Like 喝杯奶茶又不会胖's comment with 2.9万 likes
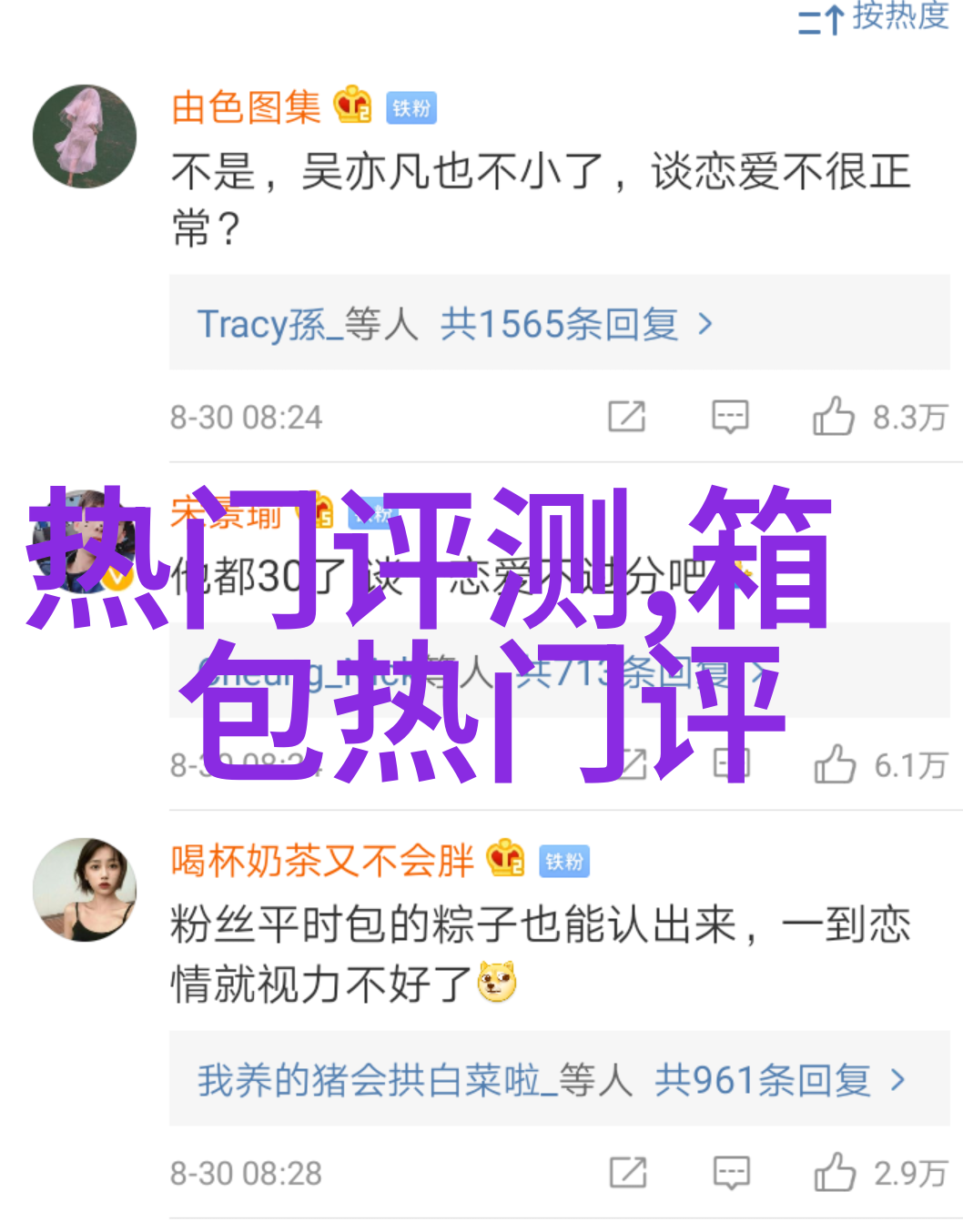Viewport: 963px width, 1232px height. click(x=836, y=1173)
